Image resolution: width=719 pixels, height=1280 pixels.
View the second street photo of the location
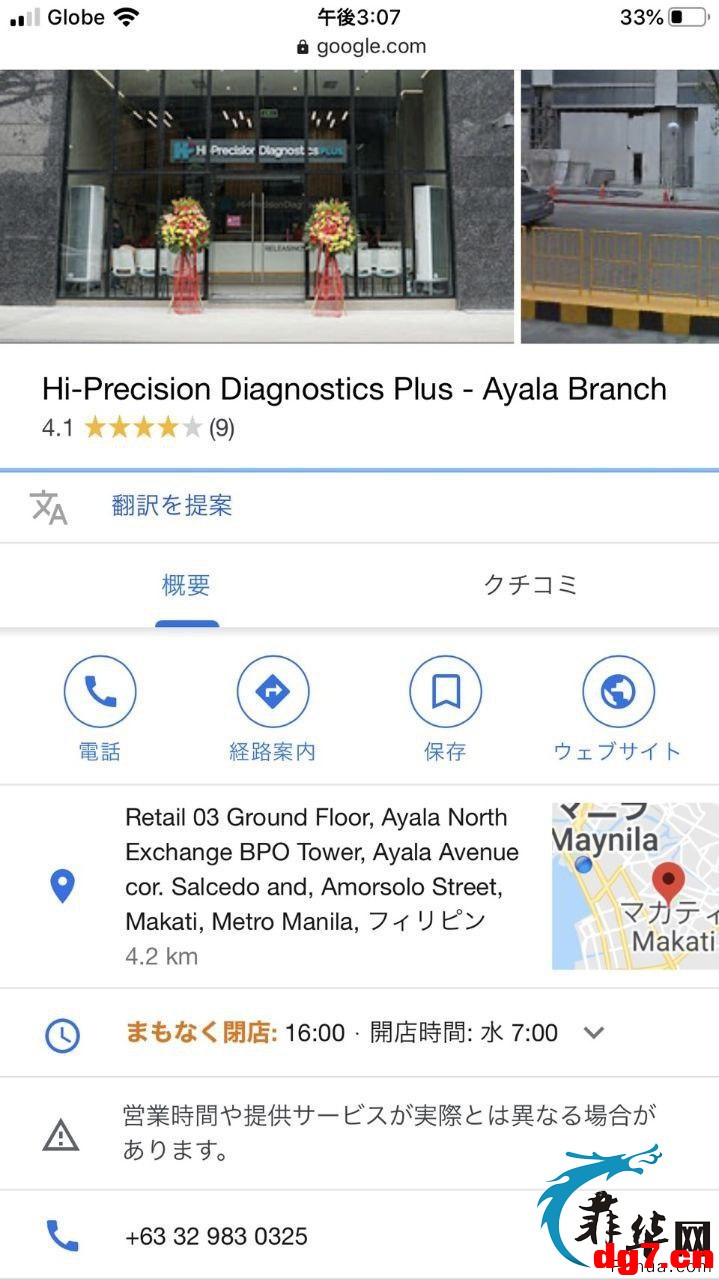620,206
